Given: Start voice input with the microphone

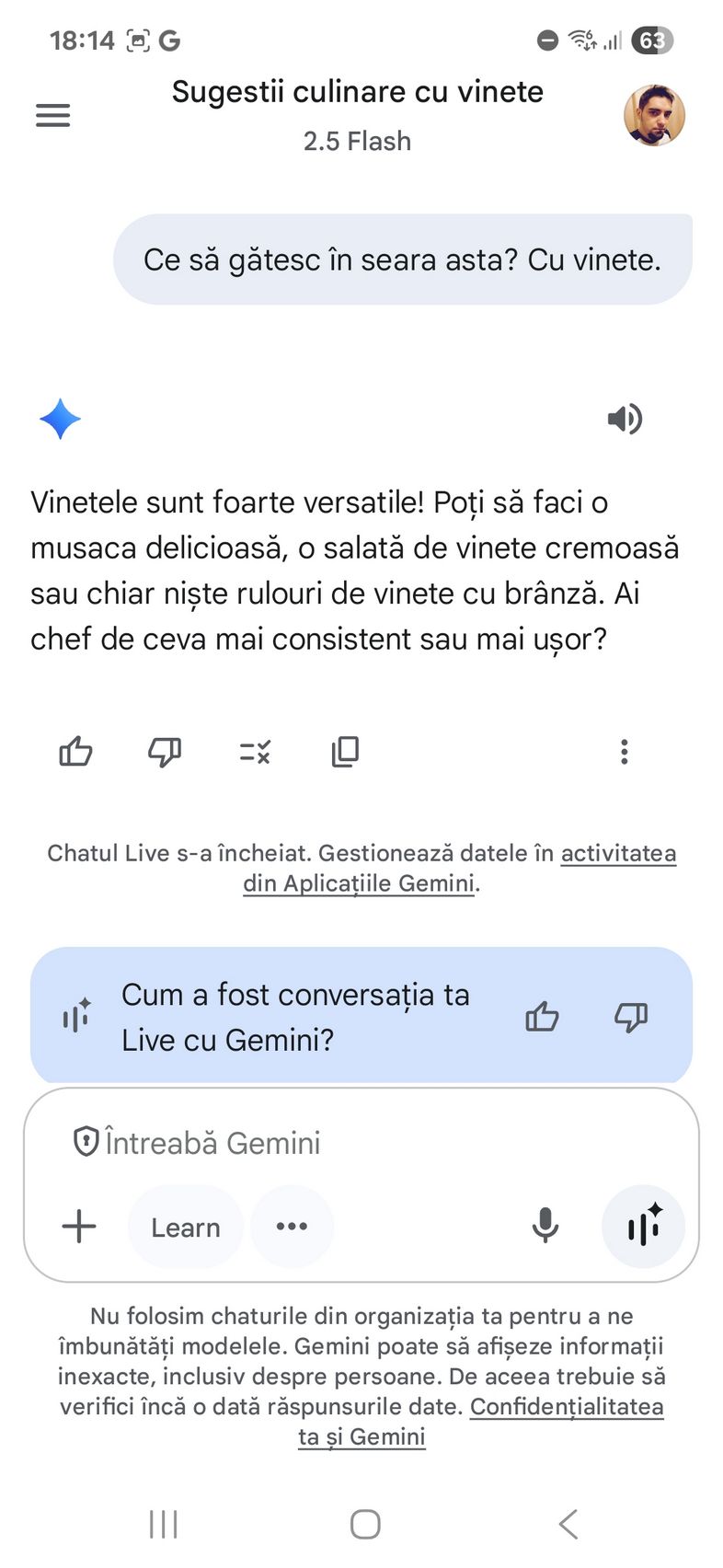Looking at the screenshot, I should coord(545,1226).
